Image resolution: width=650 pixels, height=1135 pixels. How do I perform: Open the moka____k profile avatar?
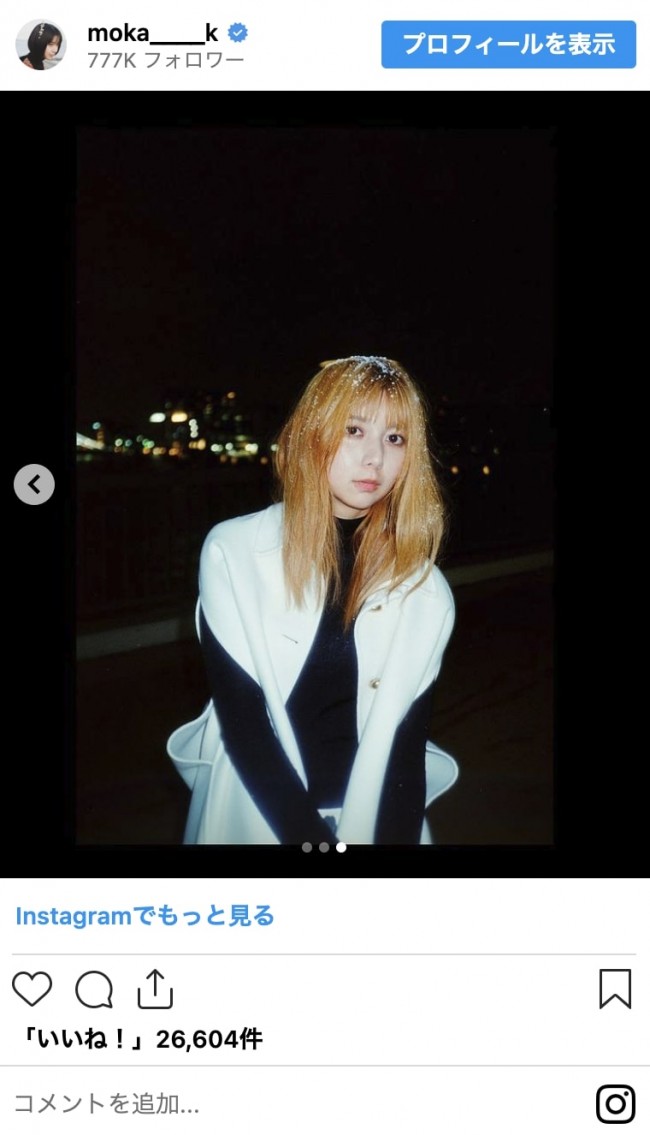tap(41, 45)
